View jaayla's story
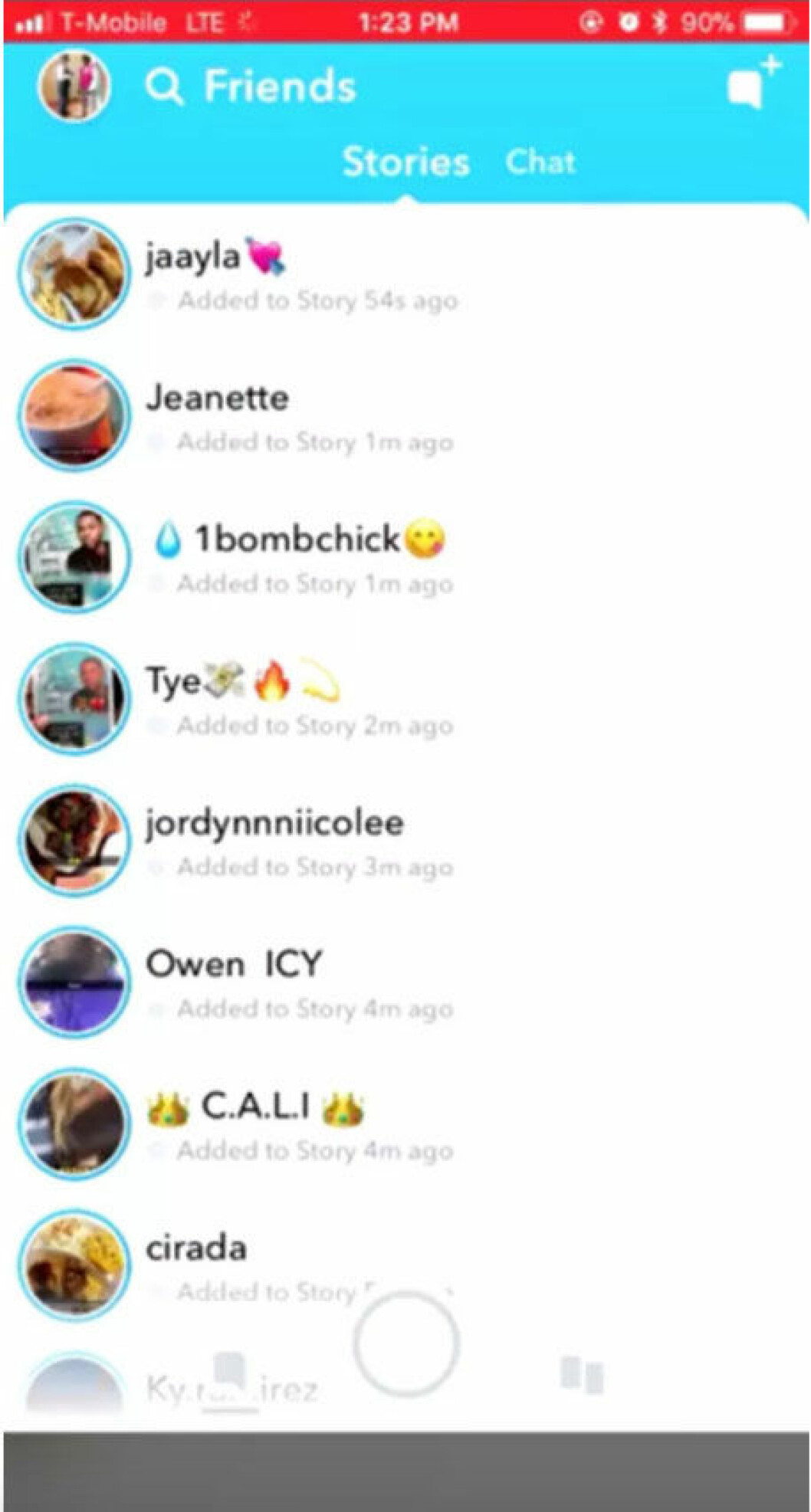The image size is (811, 1512). point(74,274)
